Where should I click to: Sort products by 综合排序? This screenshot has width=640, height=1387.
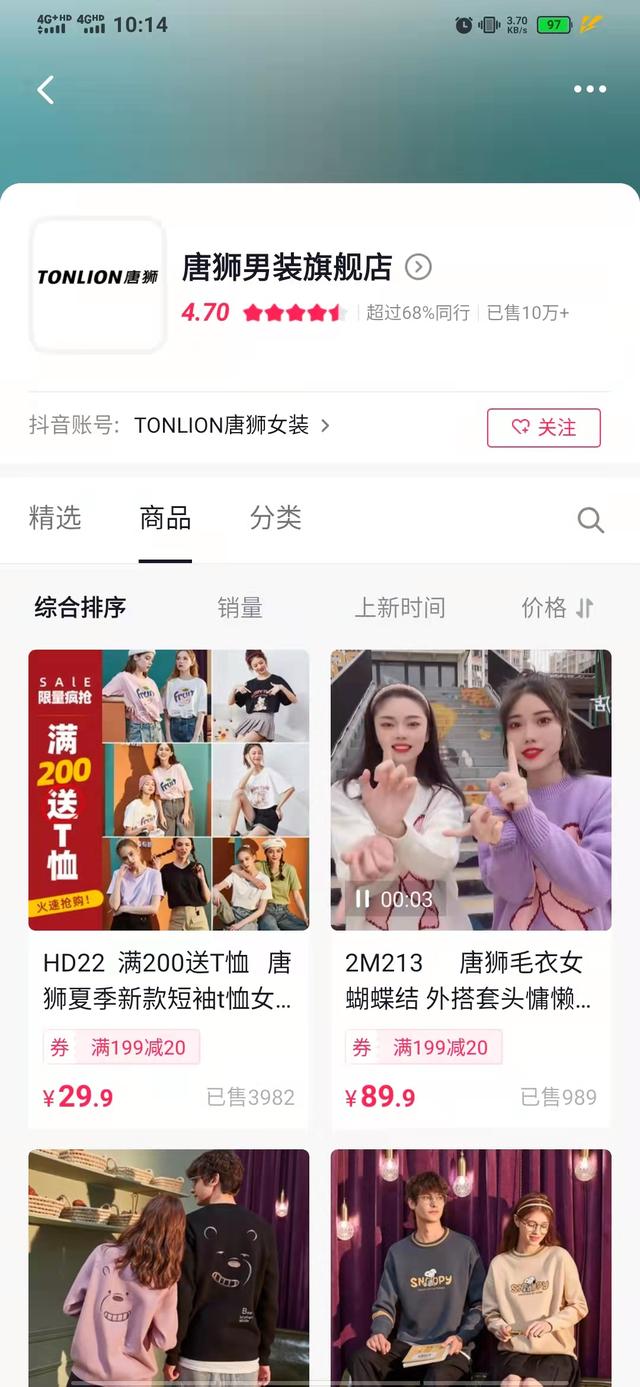click(80, 607)
